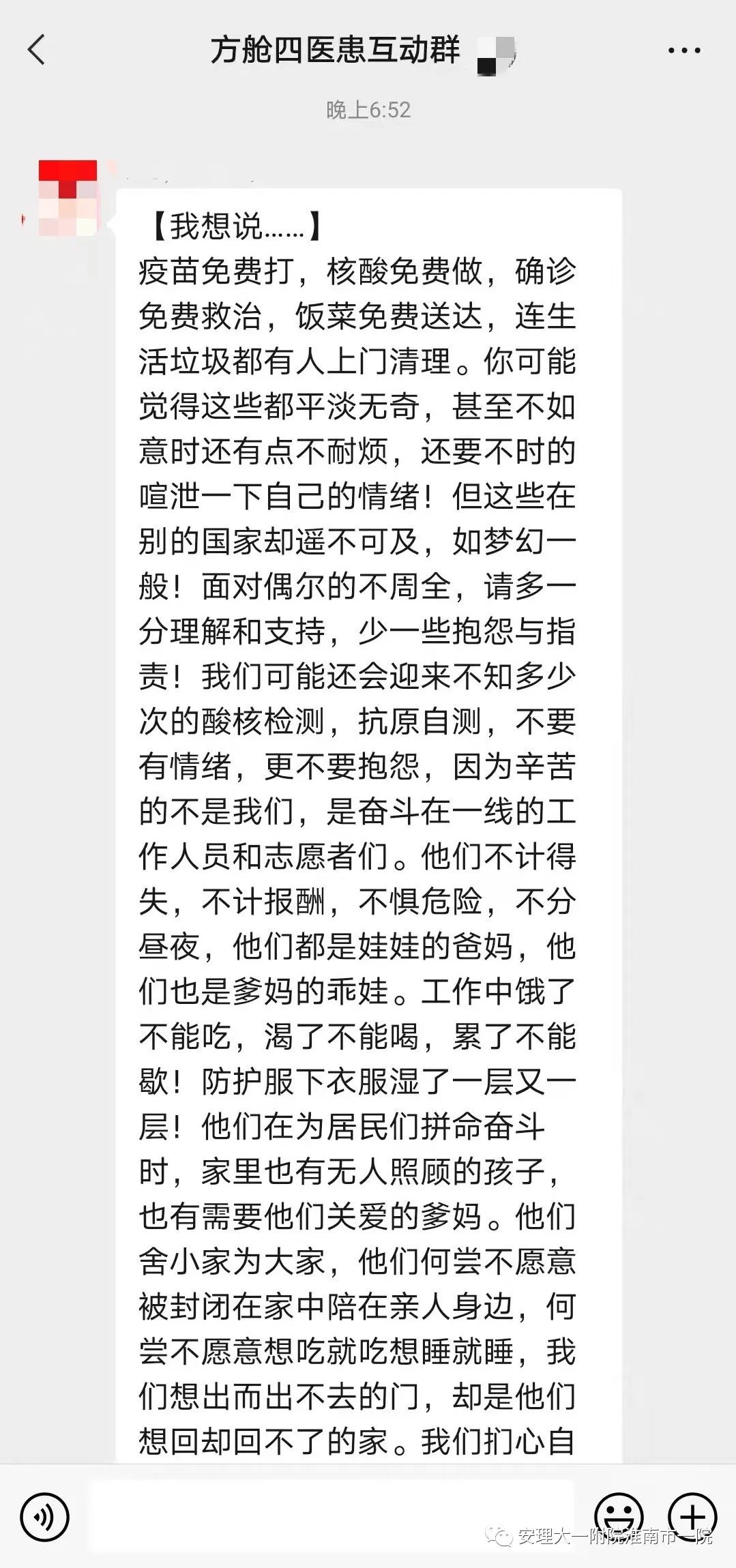Viewport: 736px width, 1568px height.
Task: Go back from the group chat
Action: (37, 50)
